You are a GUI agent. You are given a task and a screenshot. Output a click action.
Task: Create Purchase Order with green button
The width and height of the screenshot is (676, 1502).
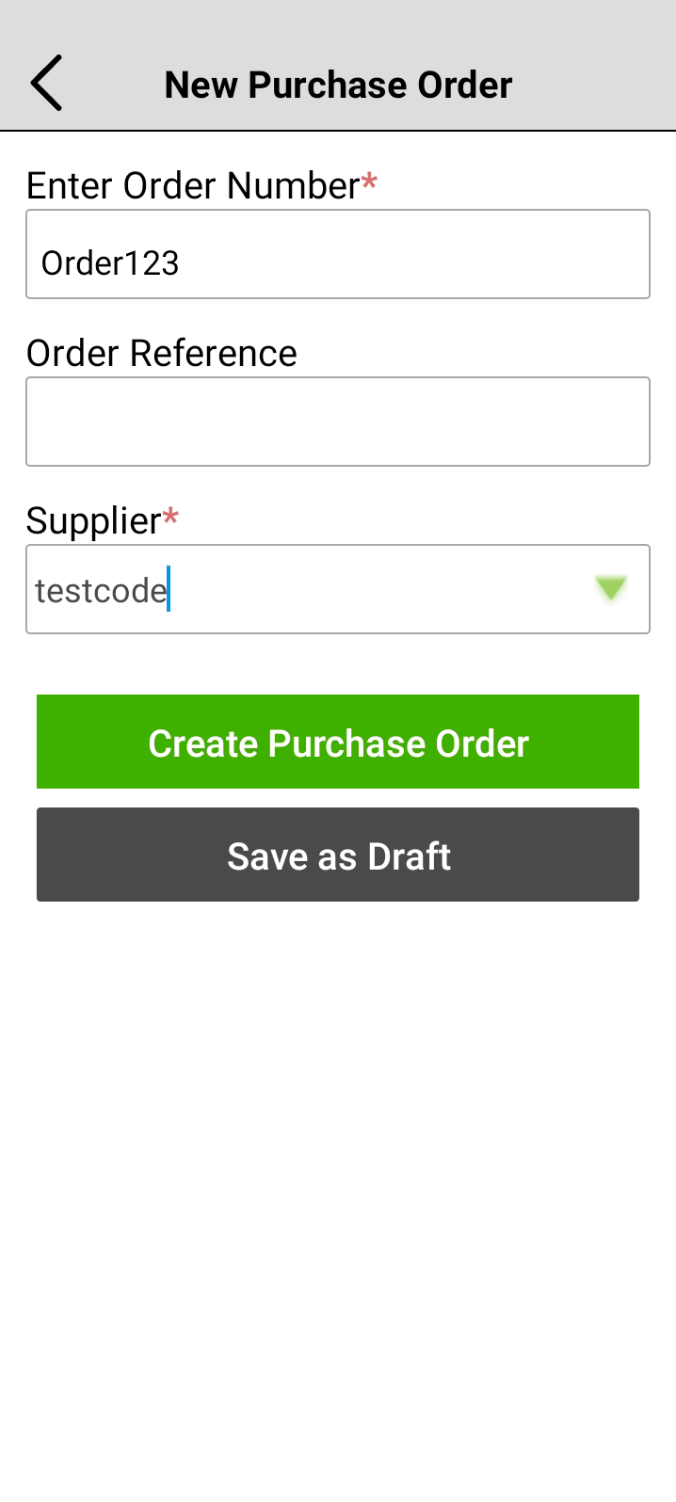point(338,742)
